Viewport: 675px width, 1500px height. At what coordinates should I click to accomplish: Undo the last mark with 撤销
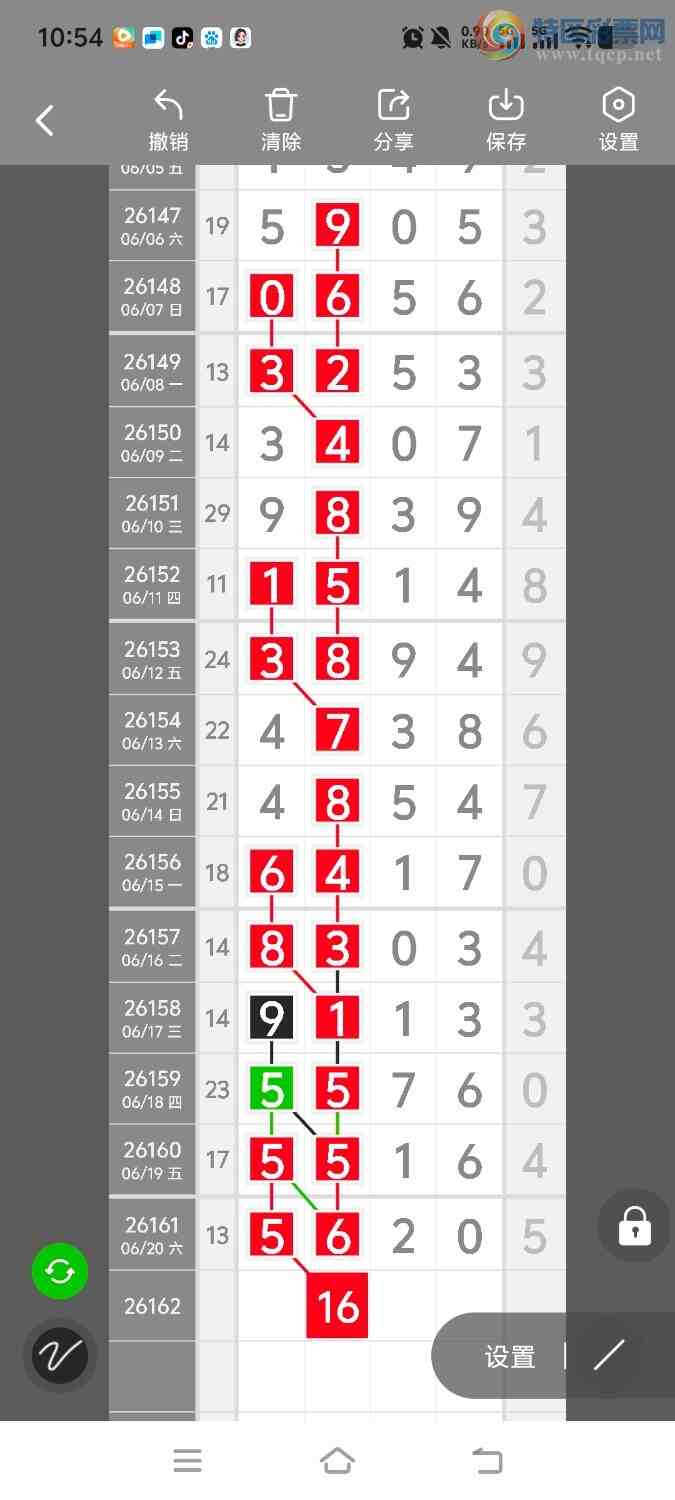point(168,121)
